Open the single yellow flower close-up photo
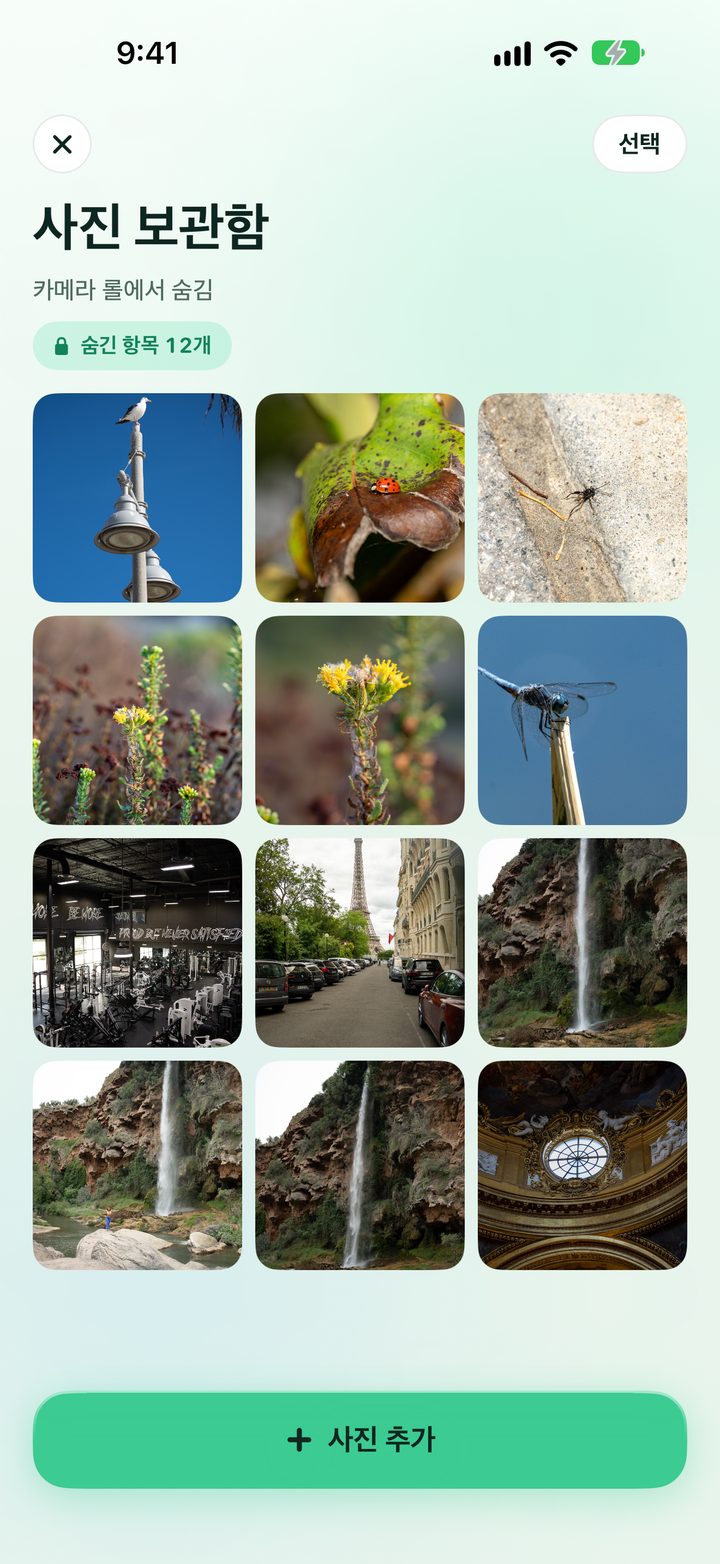720x1564 pixels. pyautogui.click(x=360, y=720)
